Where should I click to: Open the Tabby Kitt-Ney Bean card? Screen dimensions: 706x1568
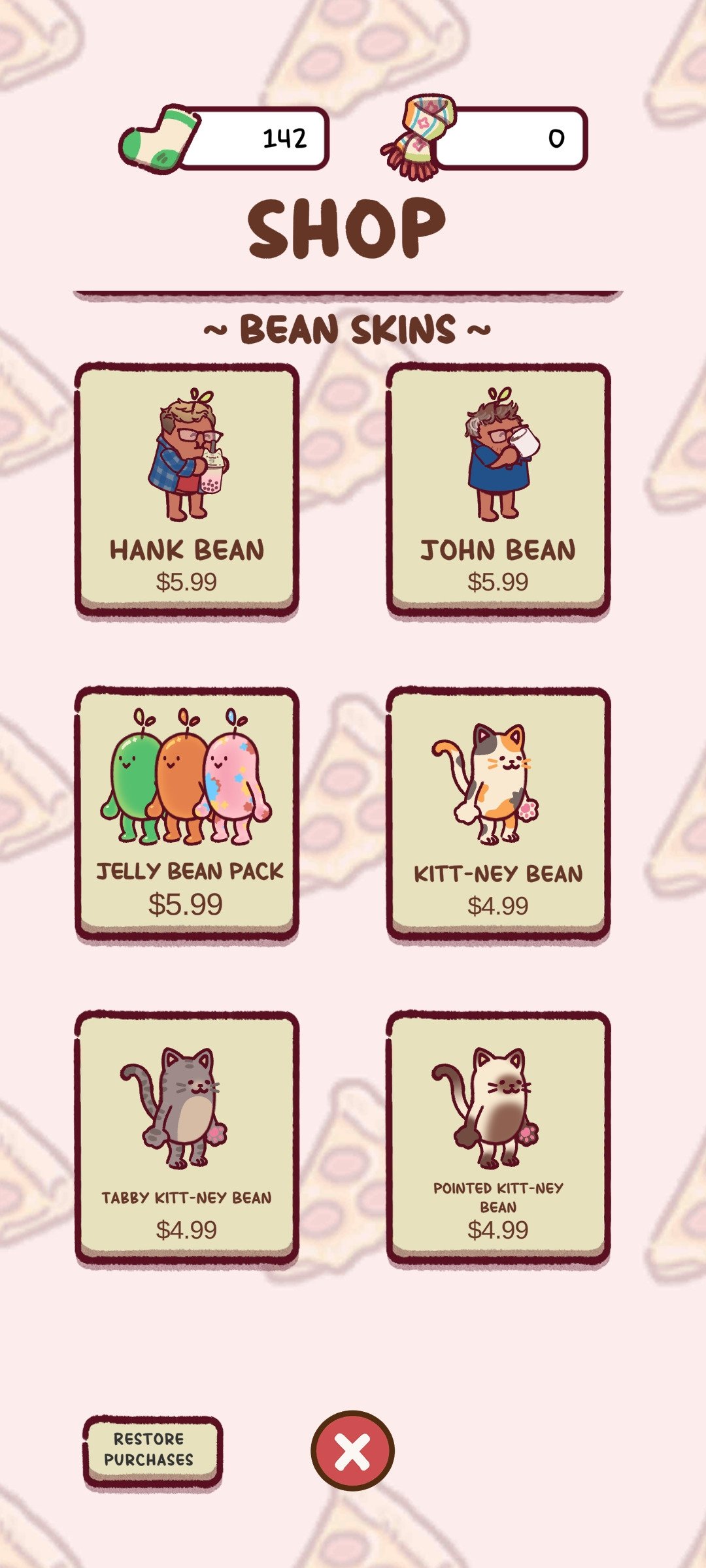[187, 1137]
